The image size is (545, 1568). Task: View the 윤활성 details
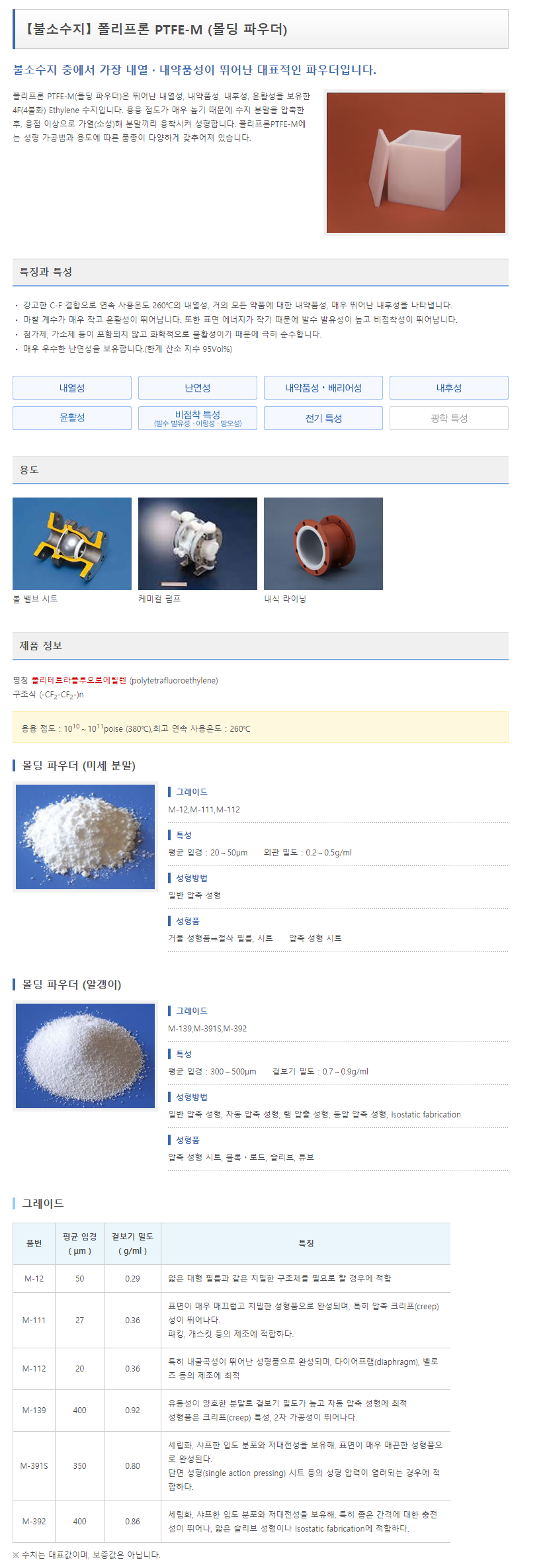point(72,418)
